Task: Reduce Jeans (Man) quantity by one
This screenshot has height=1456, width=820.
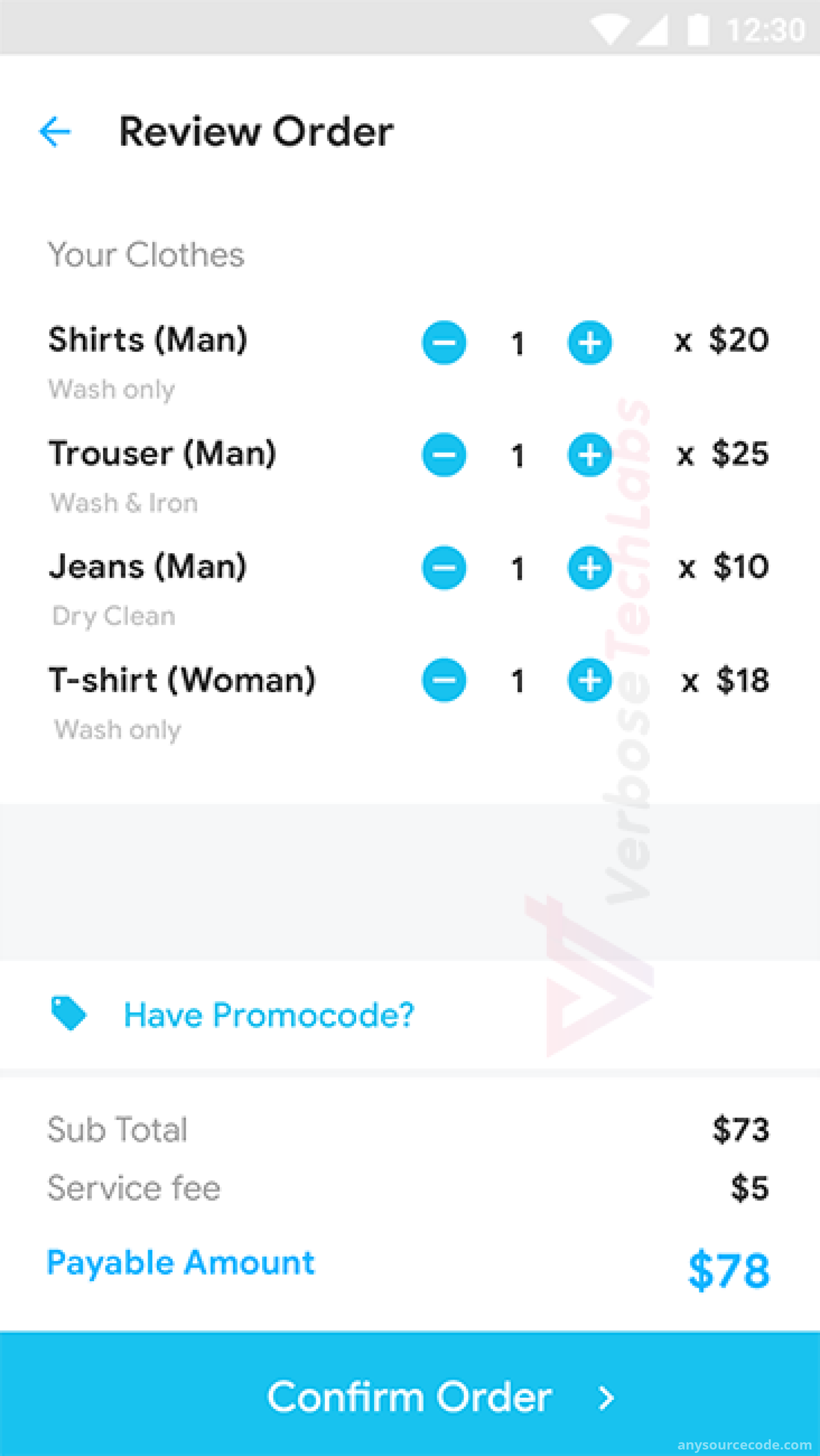Action: [x=444, y=568]
